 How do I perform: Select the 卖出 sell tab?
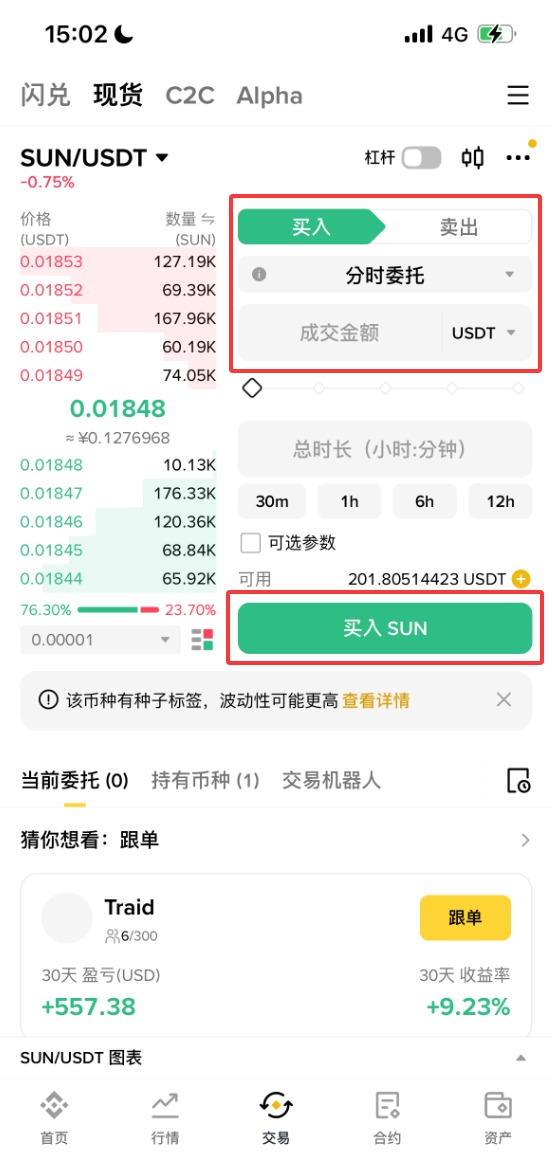(x=458, y=227)
